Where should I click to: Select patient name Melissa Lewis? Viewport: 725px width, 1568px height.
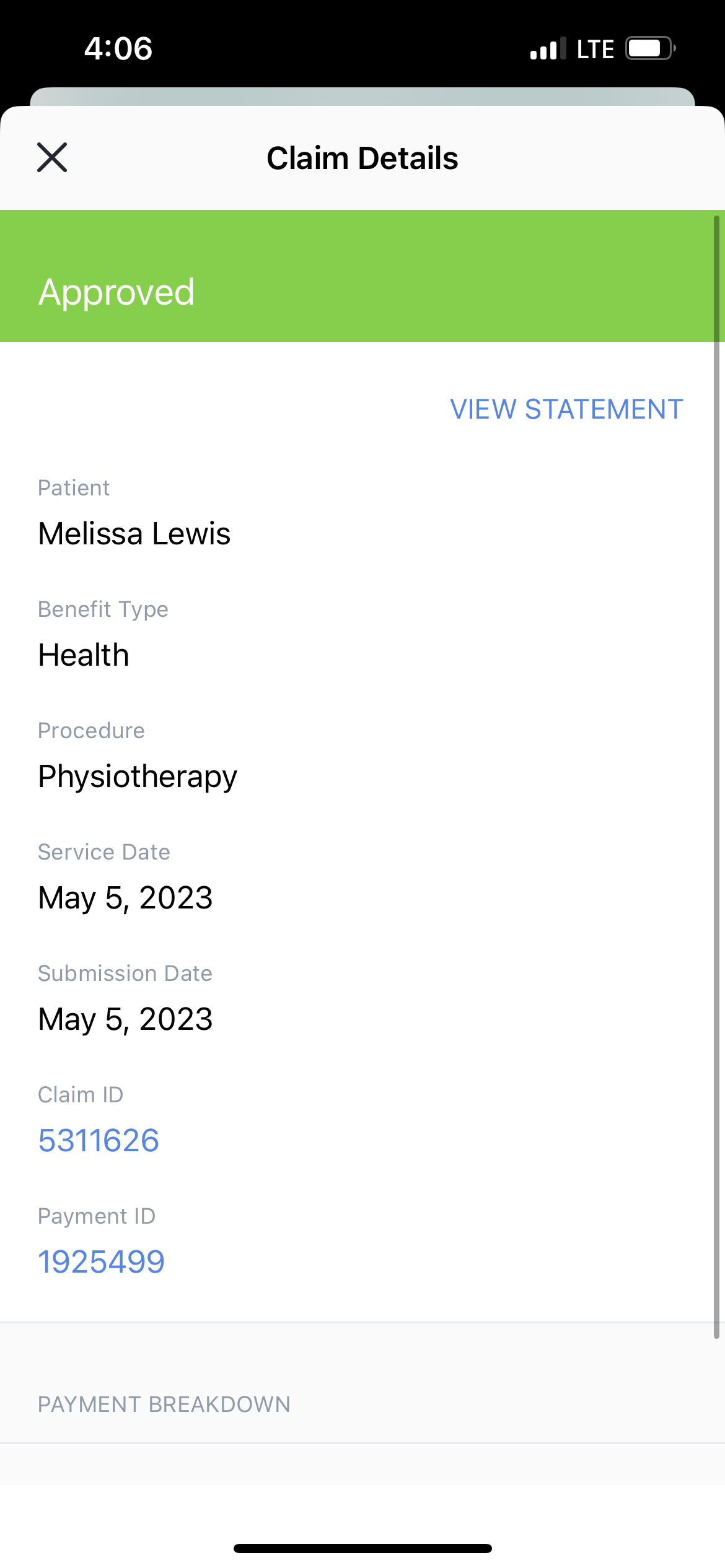134,533
